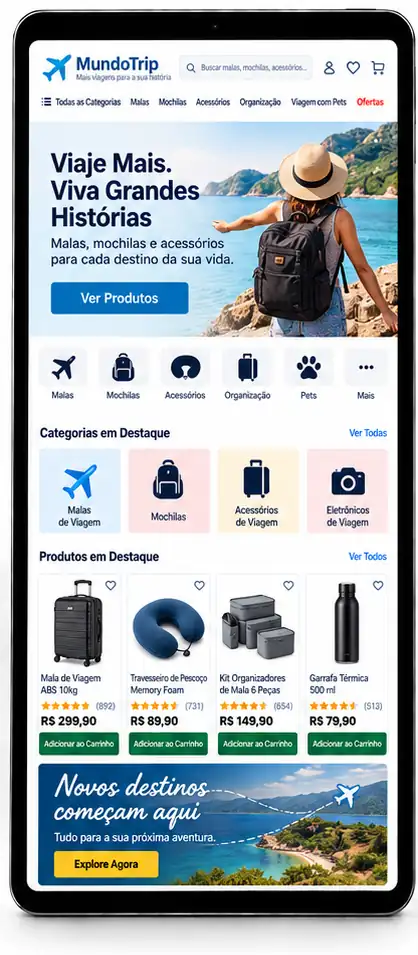Tap the search box for malas and mochilas
Image resolution: width=418 pixels, height=955 pixels.
[246, 68]
